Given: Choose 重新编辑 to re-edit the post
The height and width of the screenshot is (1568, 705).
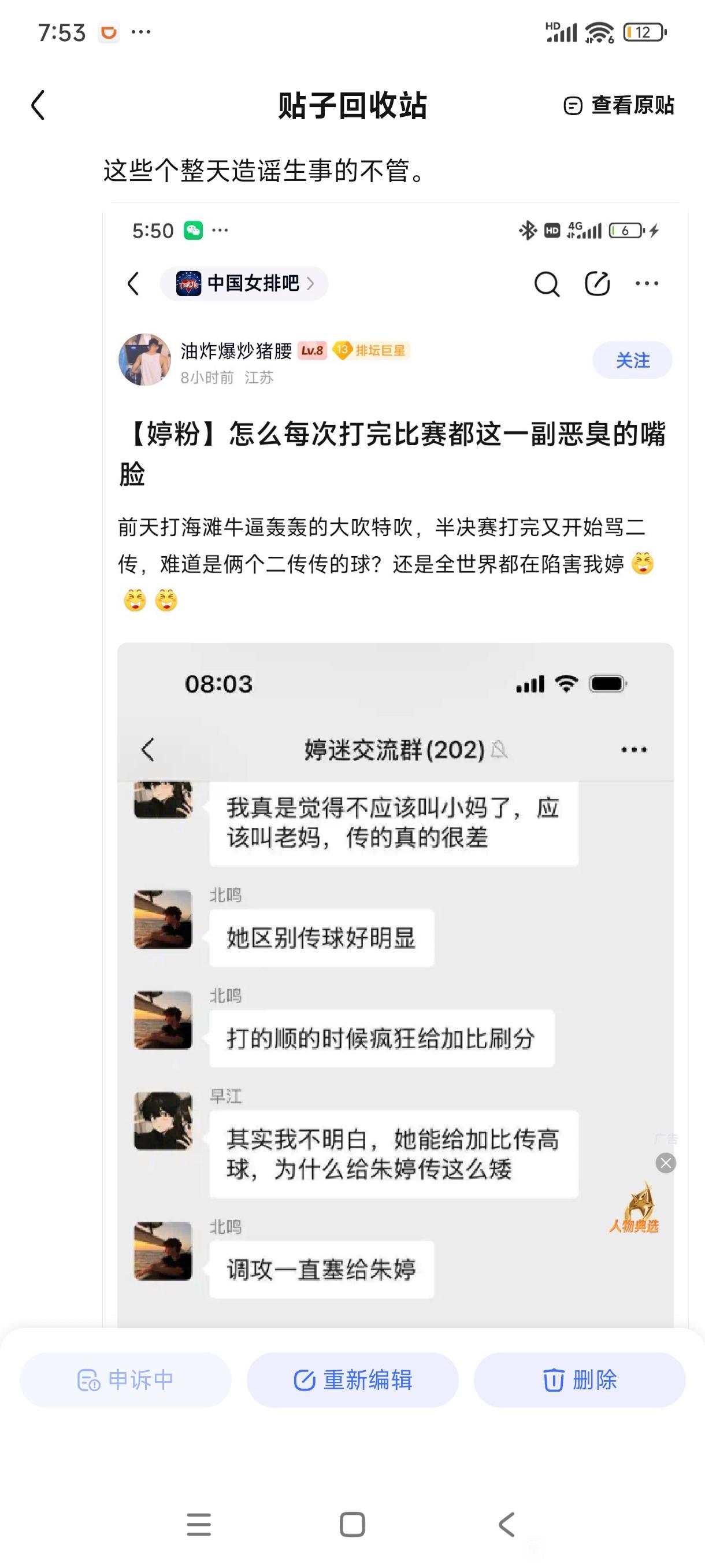Looking at the screenshot, I should [x=352, y=1380].
